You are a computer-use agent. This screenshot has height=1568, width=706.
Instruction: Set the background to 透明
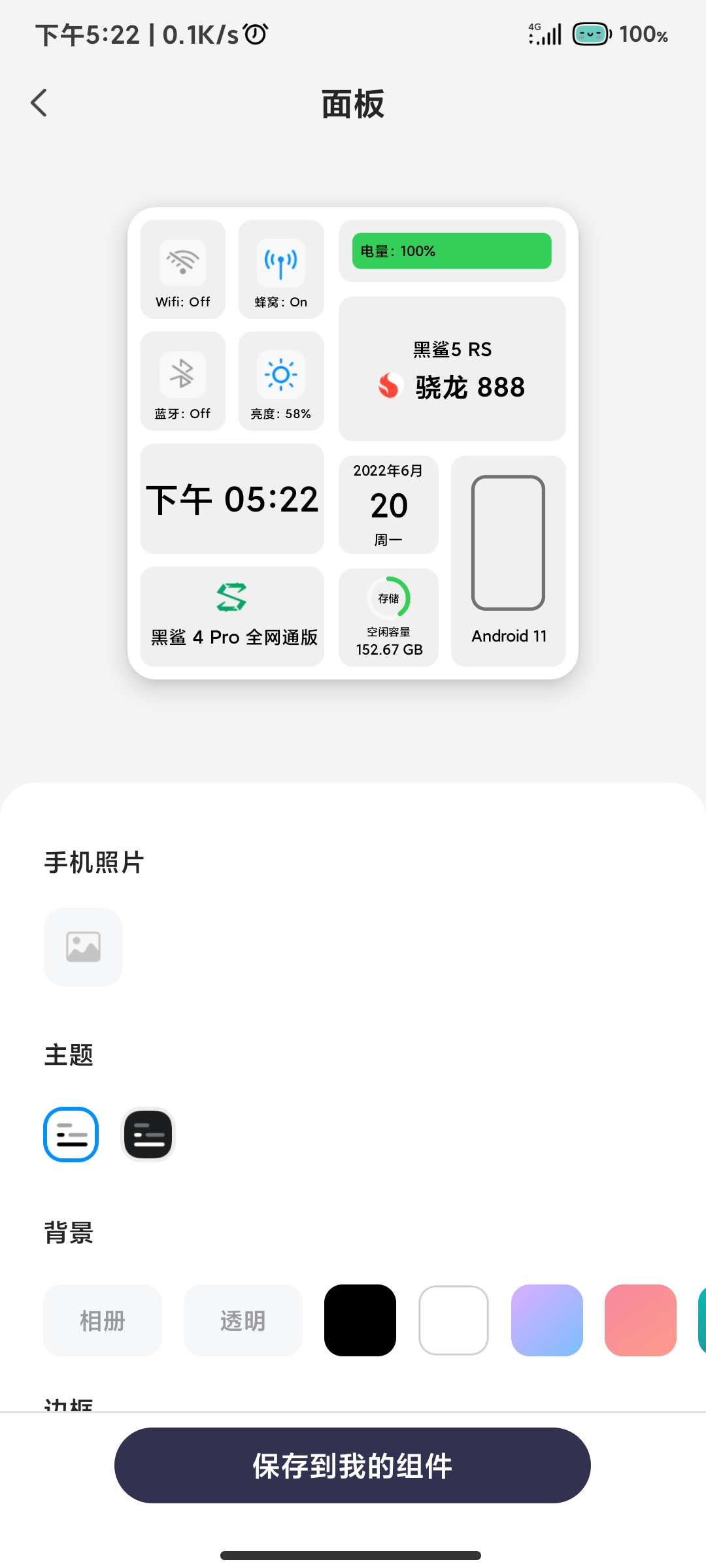click(243, 1320)
